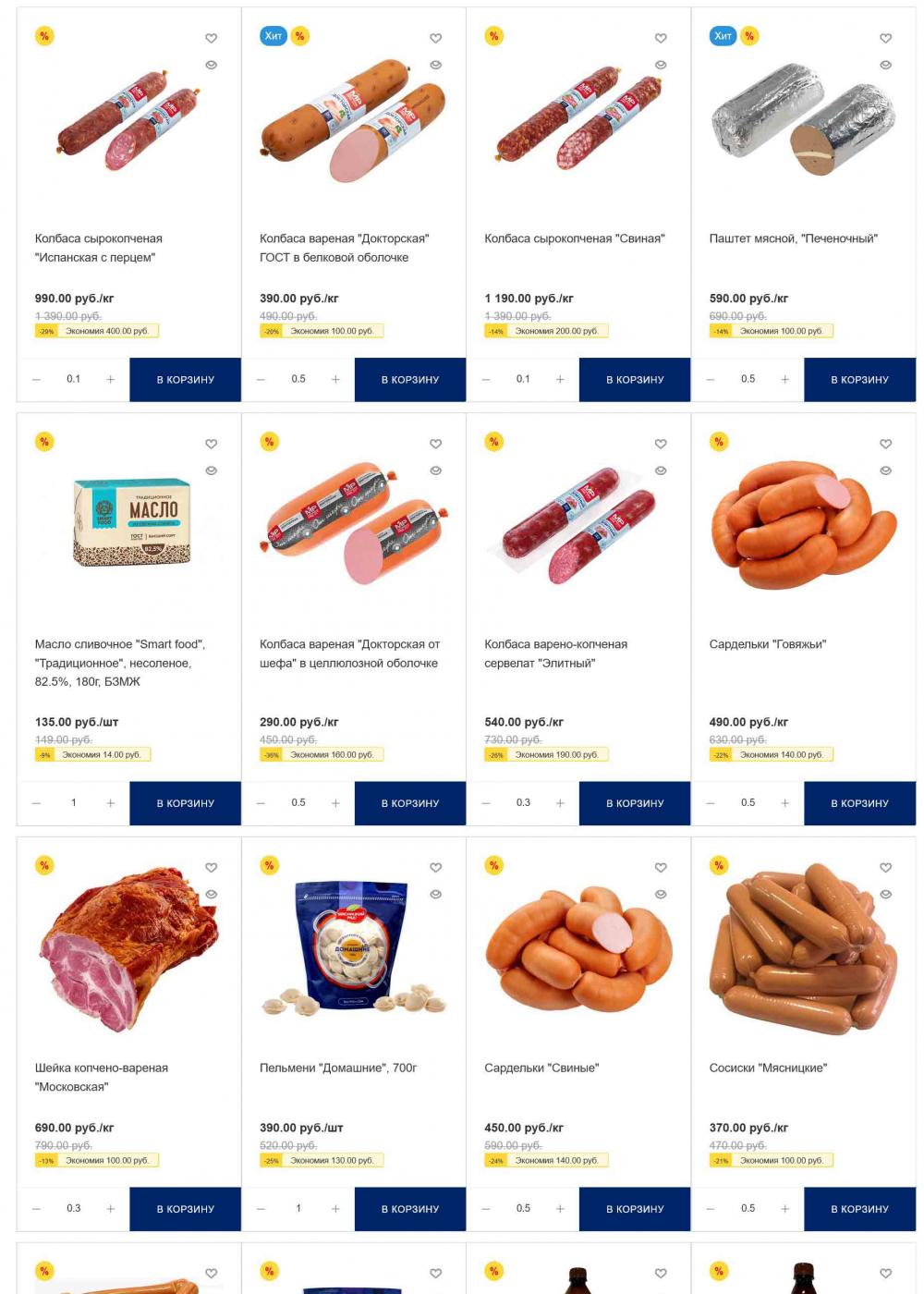
Task: Add "Докторская" ГОСТ sausage to favorites
Action: pos(435,38)
